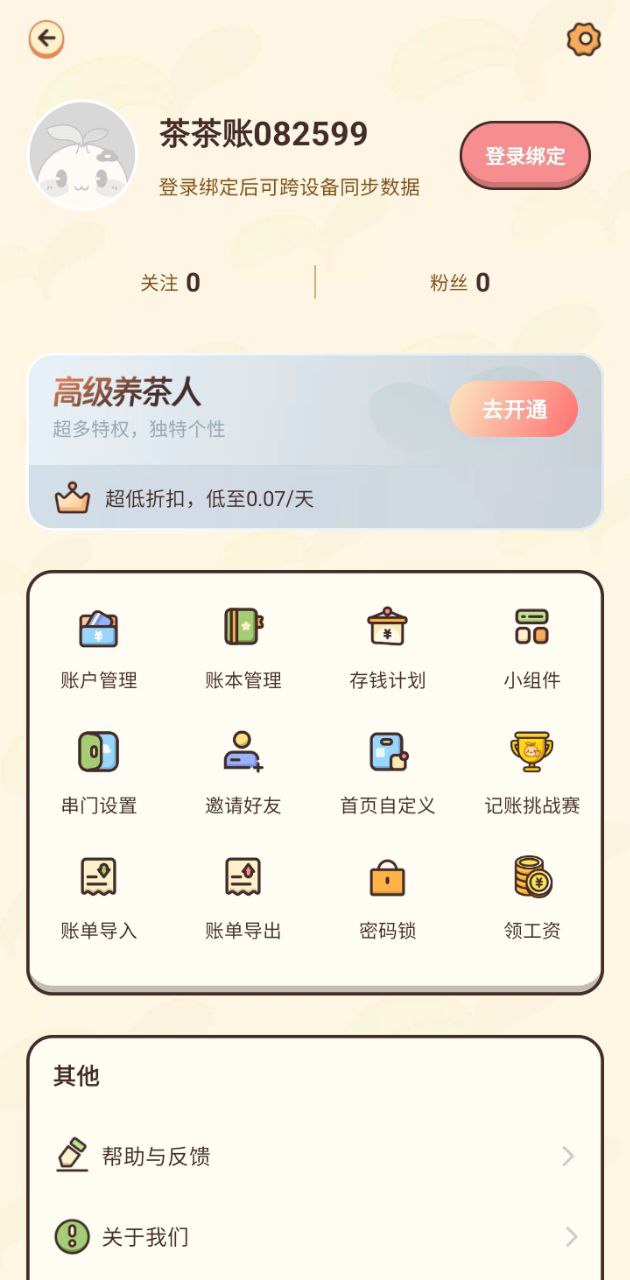The height and width of the screenshot is (1280, 630).
Task: Open 关于我们 row
Action: 315,1237
